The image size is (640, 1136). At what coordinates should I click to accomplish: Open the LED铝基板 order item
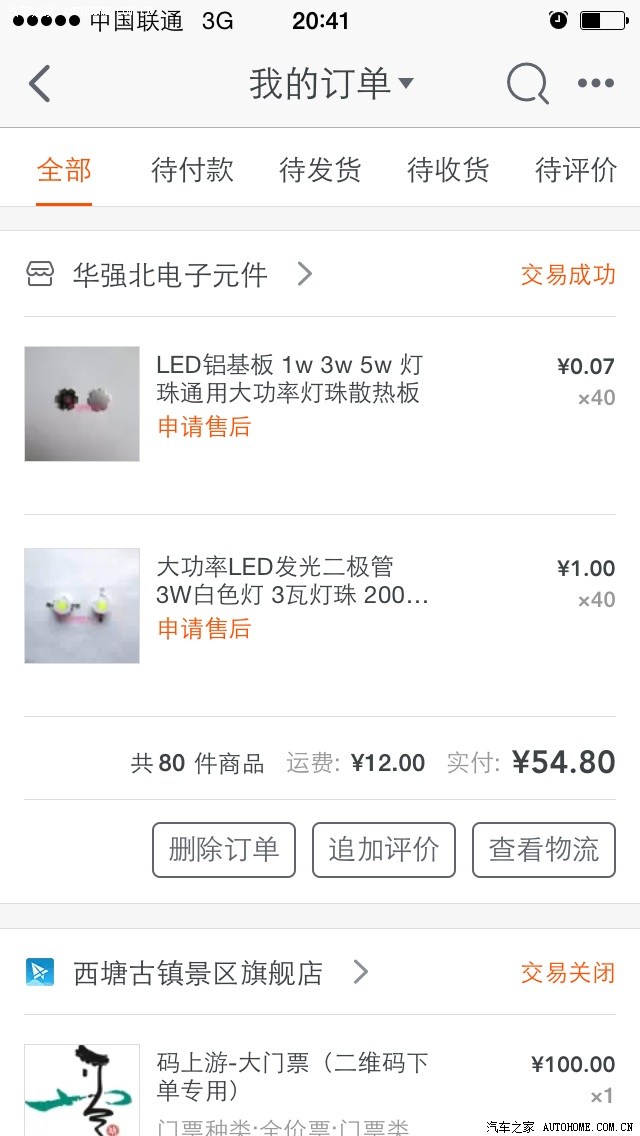click(x=288, y=379)
